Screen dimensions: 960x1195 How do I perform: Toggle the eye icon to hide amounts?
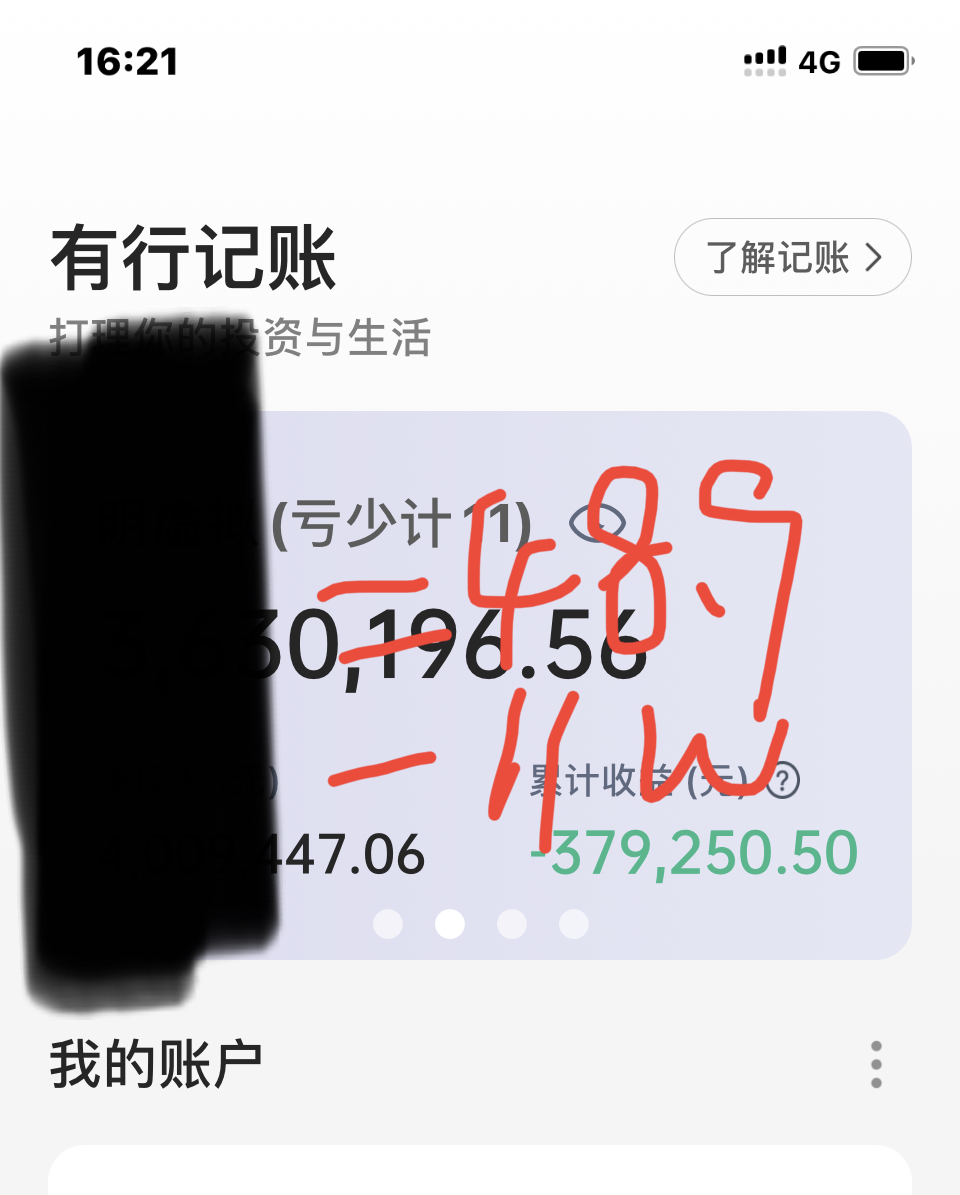[x=597, y=524]
